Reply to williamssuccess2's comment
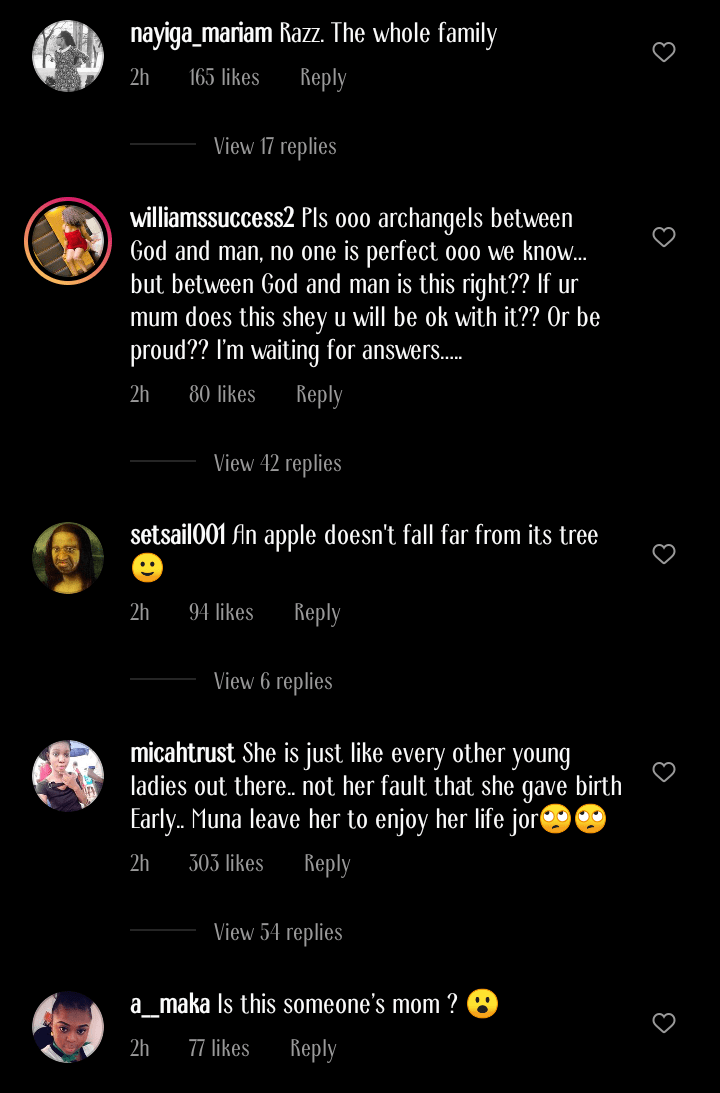 tap(319, 395)
